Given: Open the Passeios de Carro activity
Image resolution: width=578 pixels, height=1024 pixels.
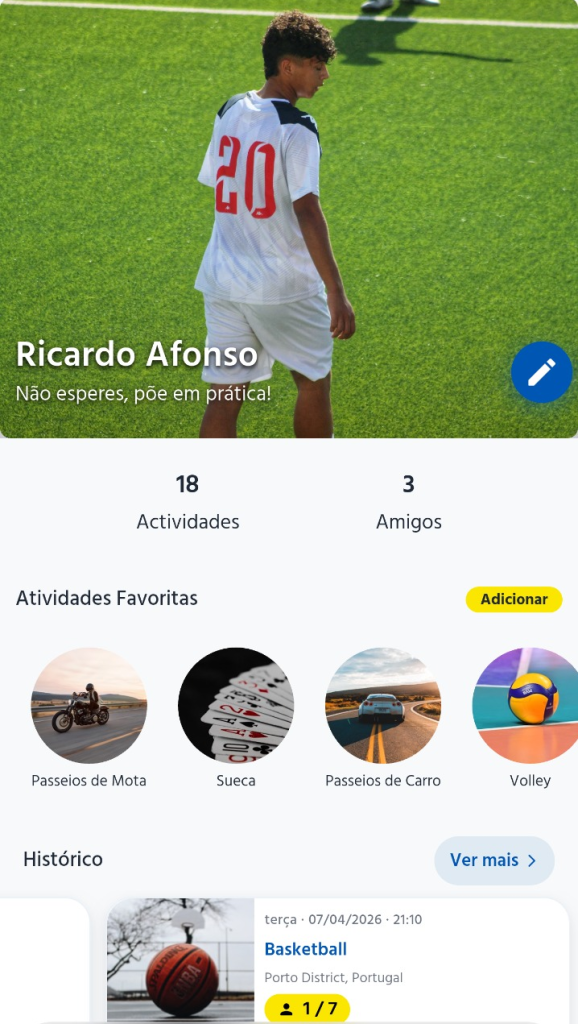Looking at the screenshot, I should (383, 718).
